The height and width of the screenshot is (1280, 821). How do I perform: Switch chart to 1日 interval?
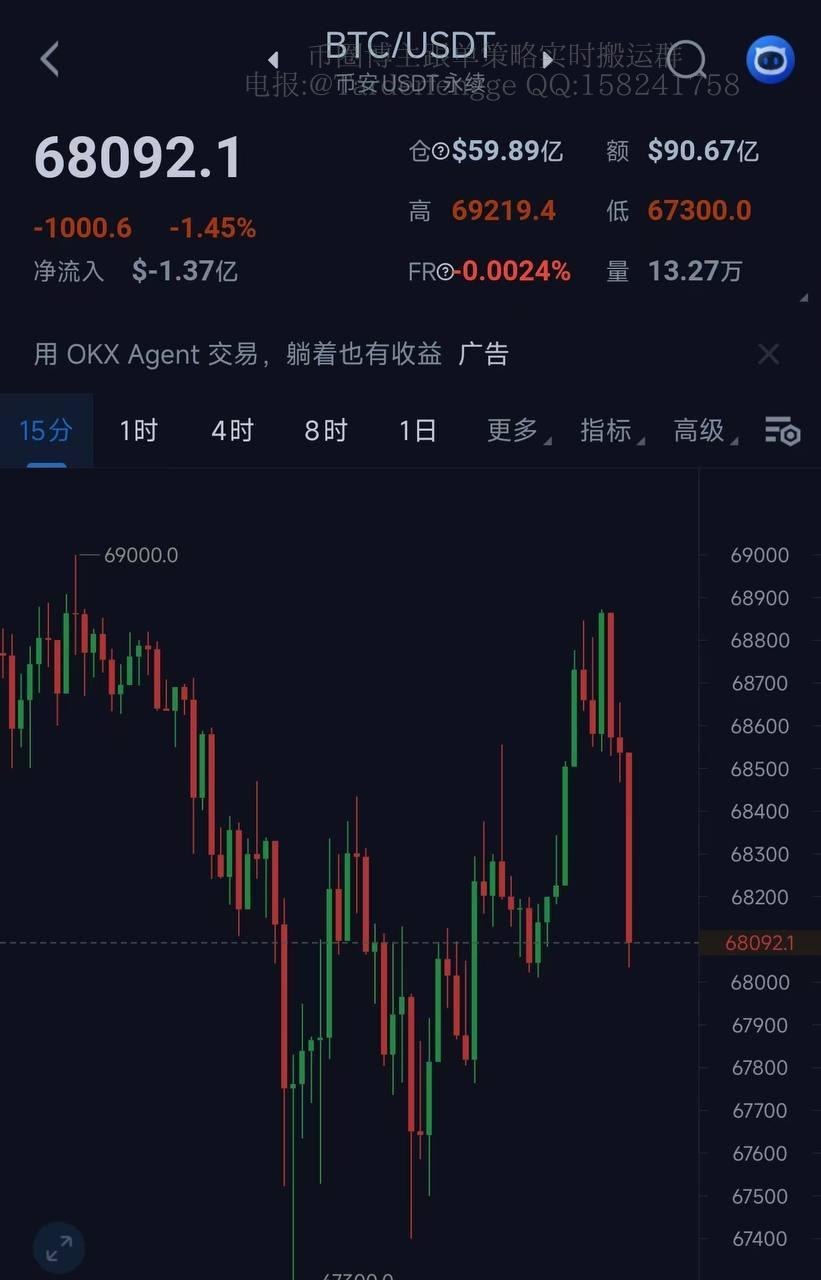pyautogui.click(x=418, y=431)
